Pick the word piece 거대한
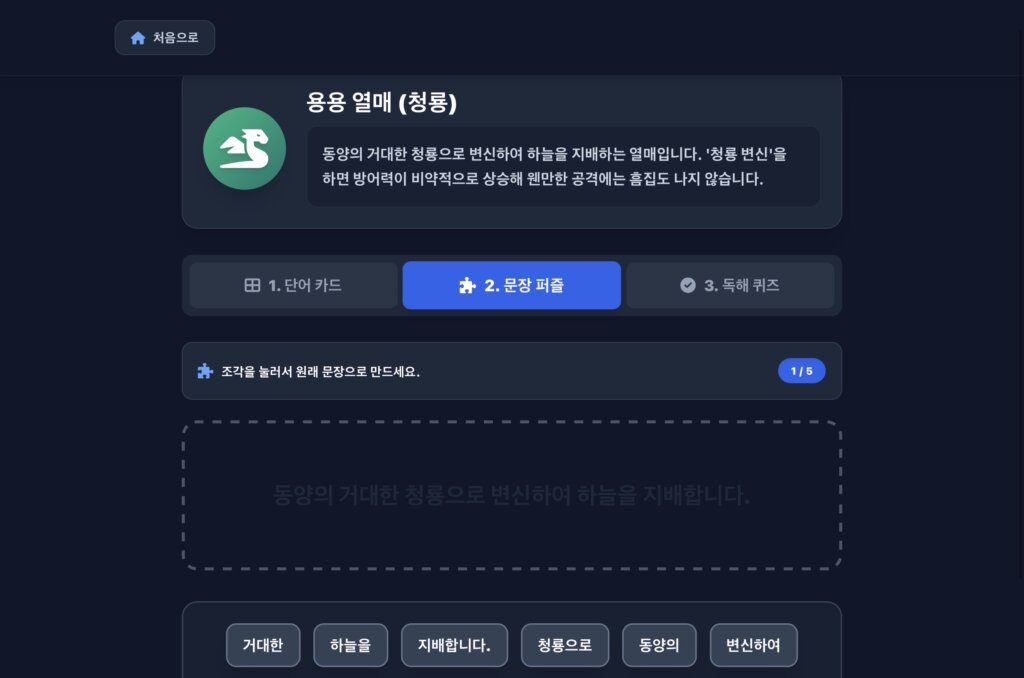 [x=263, y=645]
